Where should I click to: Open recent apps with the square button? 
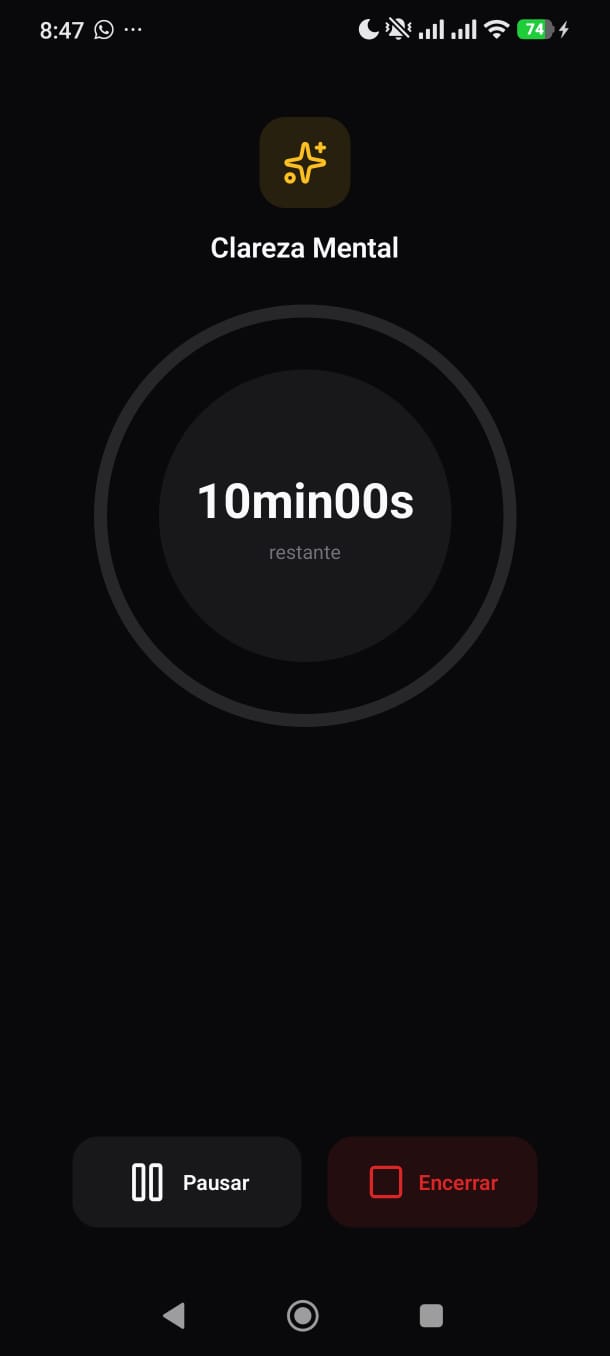(x=431, y=1315)
